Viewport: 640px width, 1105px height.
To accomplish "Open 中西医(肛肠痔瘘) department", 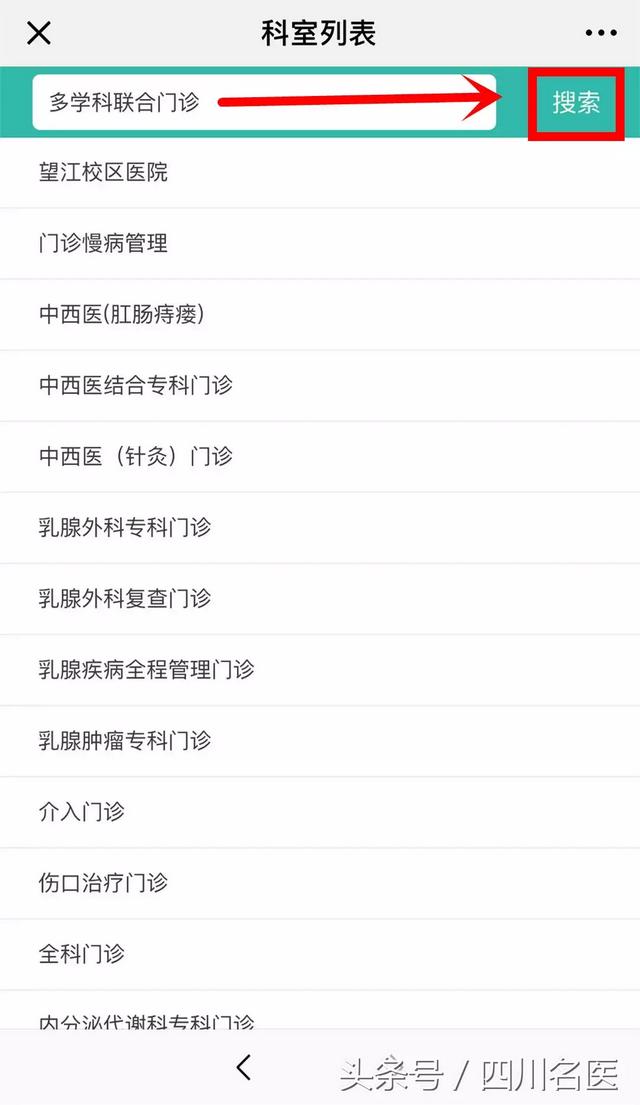I will coord(320,314).
